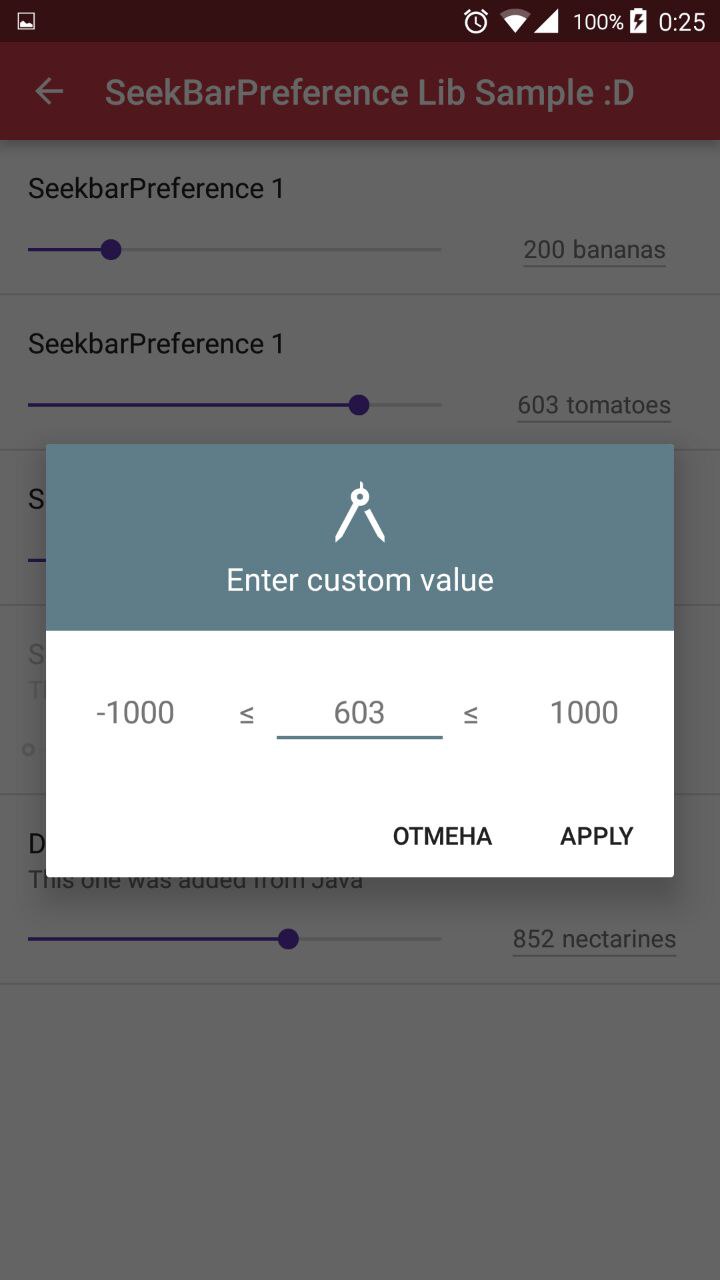Confirm the custom value with APPLY
Viewport: 720px width, 1280px height.
[x=596, y=836]
